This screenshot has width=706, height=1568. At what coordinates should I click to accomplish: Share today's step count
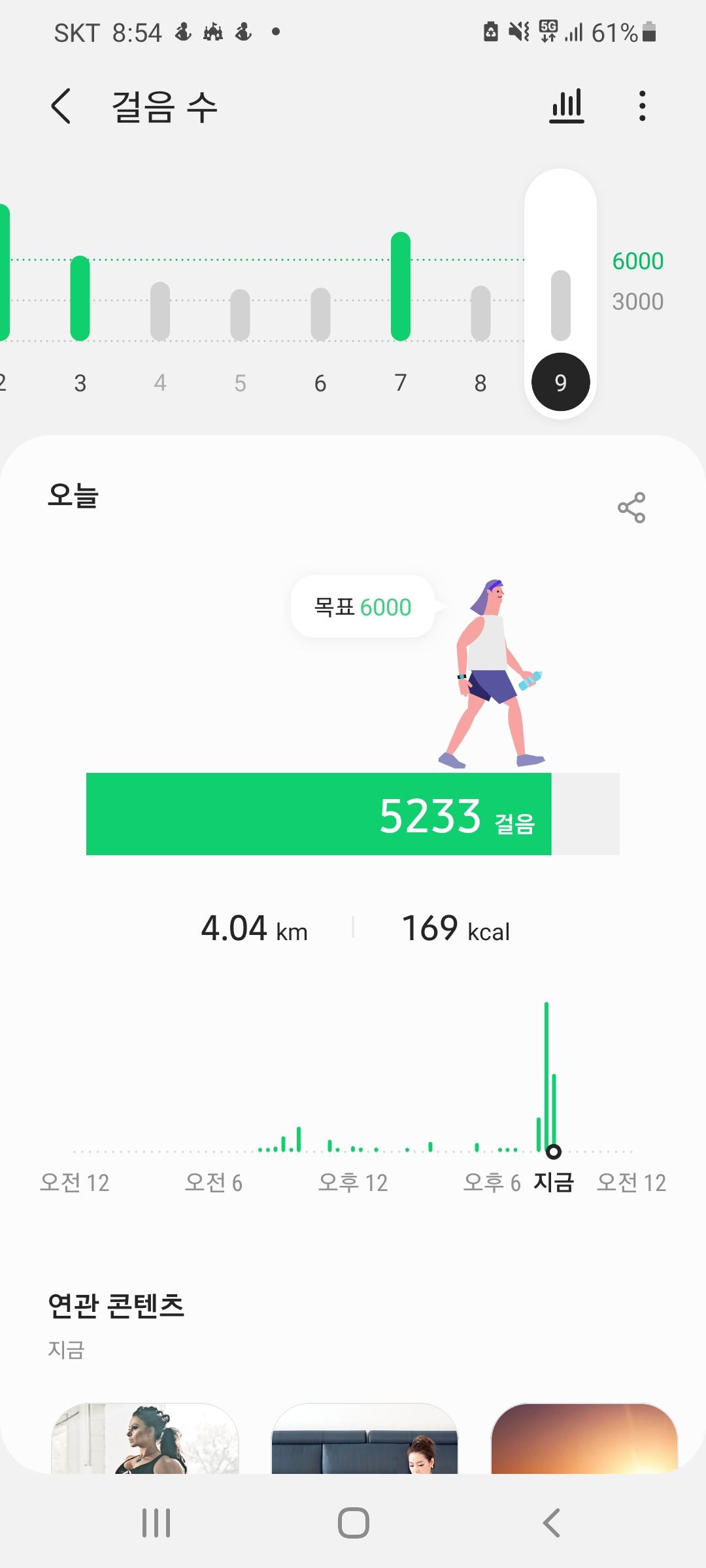631,508
